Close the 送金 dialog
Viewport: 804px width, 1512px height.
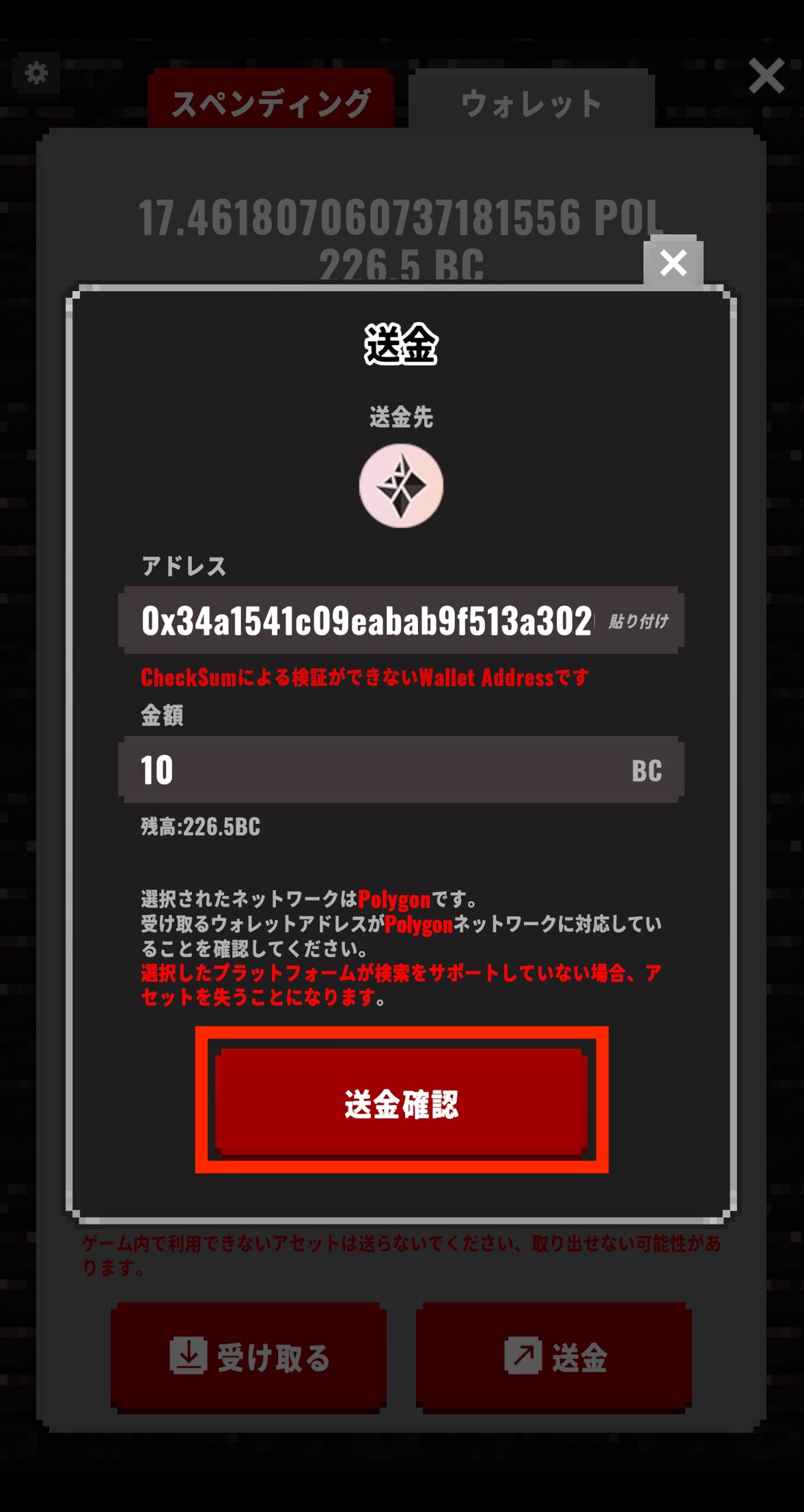click(x=673, y=262)
